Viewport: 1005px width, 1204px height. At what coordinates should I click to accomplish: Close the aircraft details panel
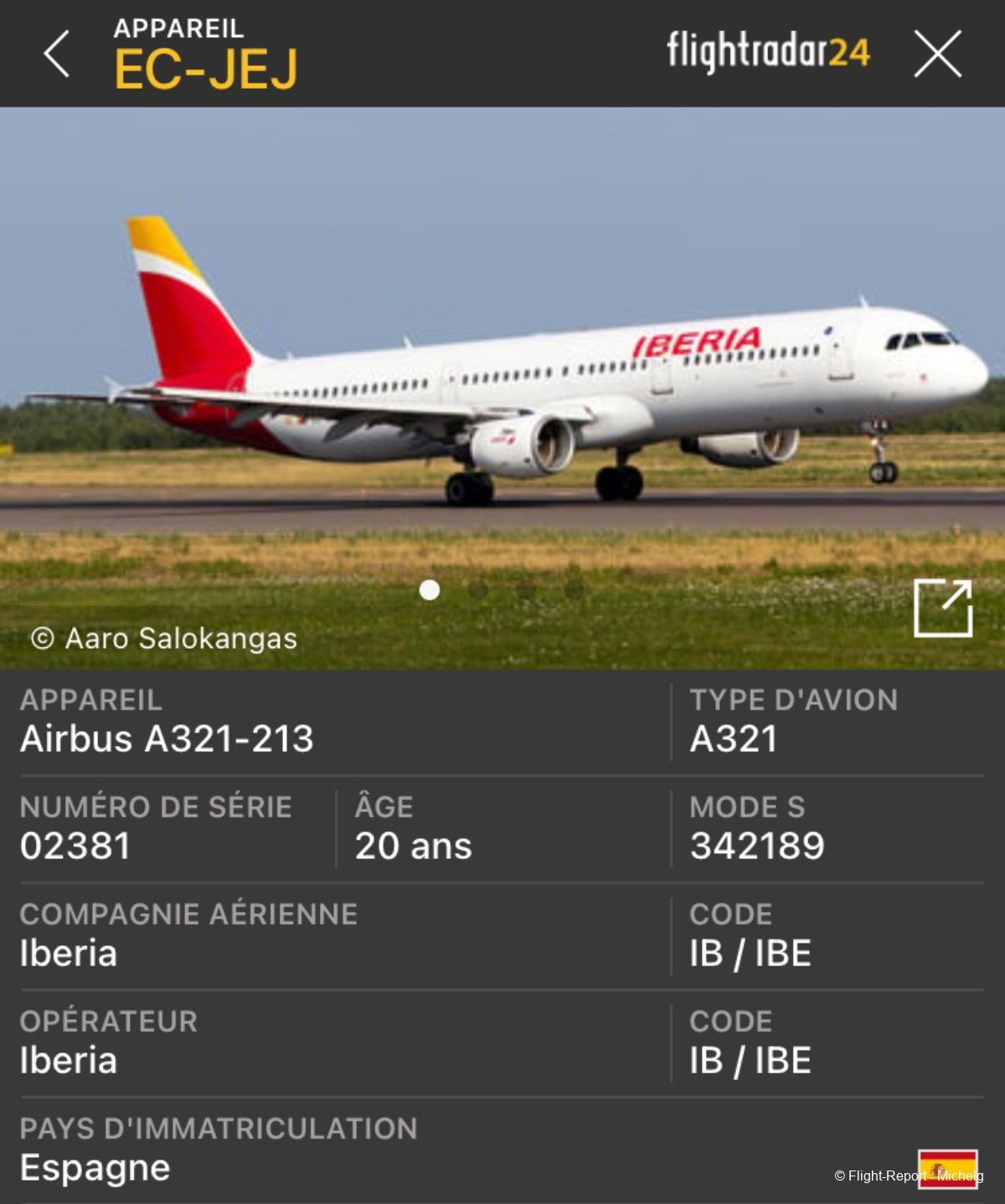[937, 54]
